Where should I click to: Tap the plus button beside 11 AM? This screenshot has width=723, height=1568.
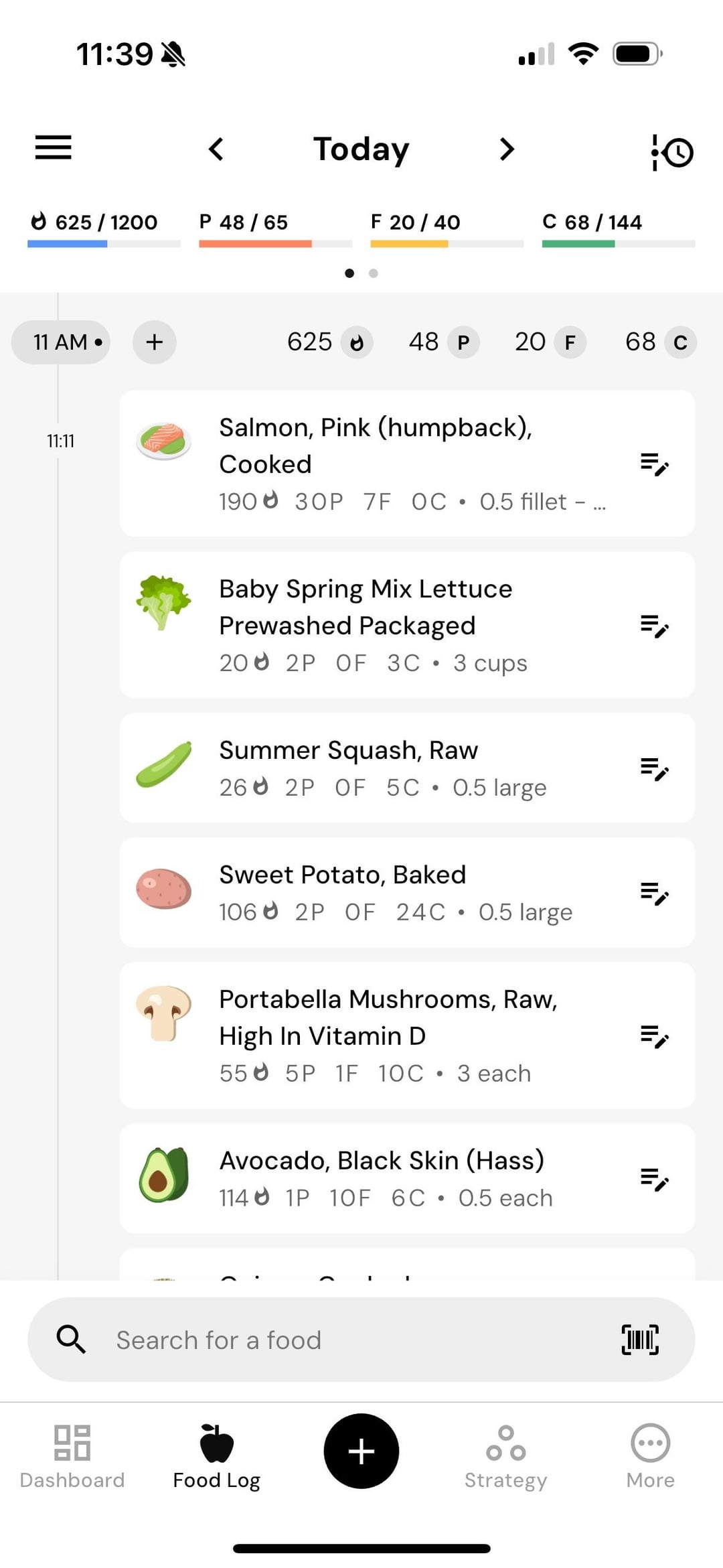click(155, 342)
